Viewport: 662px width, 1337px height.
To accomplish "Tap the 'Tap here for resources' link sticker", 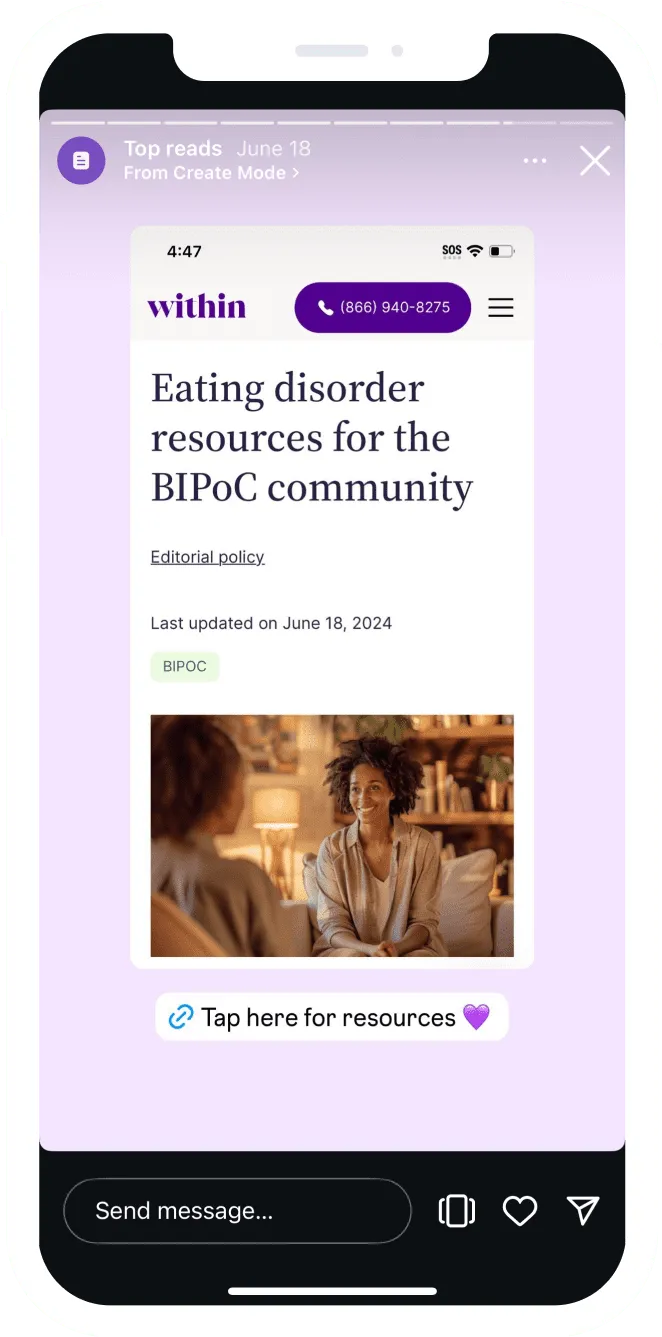I will (332, 1017).
